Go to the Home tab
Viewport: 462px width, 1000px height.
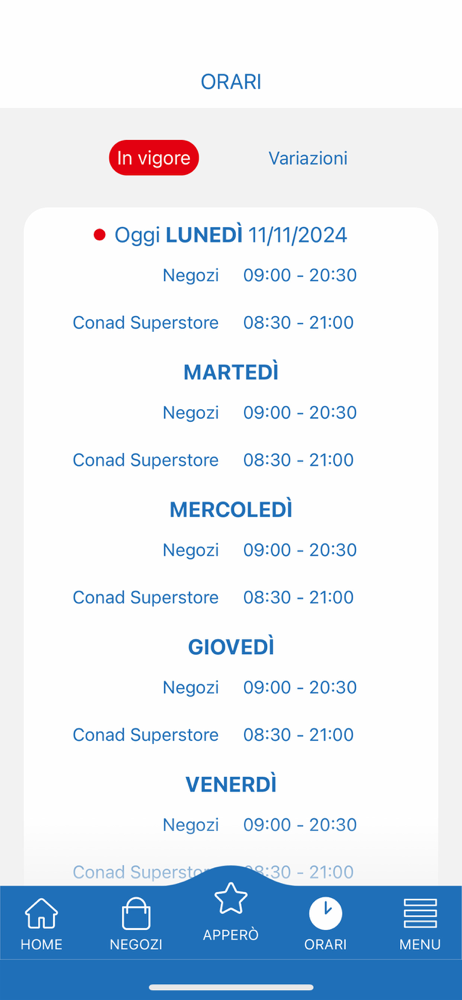coord(41,925)
